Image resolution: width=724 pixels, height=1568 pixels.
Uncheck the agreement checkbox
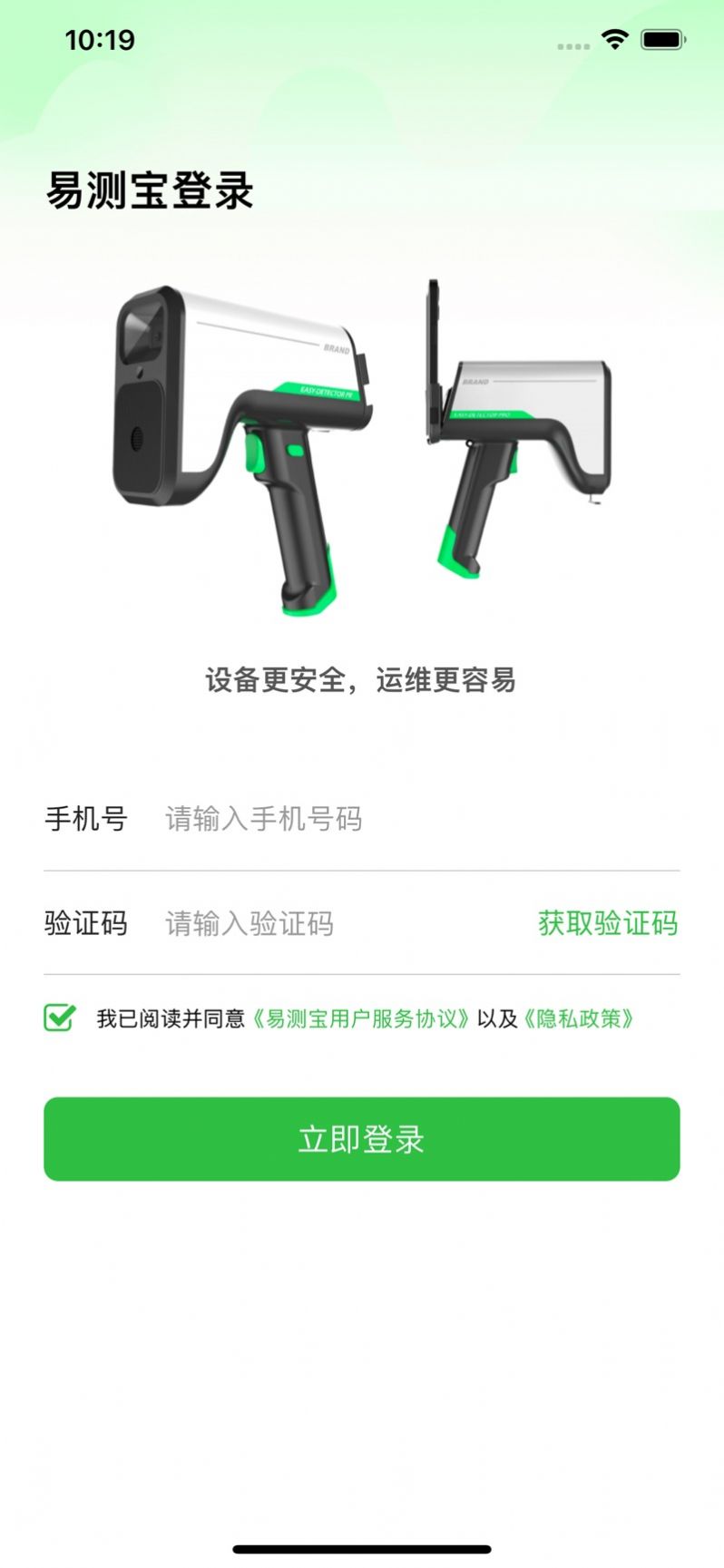click(60, 1018)
